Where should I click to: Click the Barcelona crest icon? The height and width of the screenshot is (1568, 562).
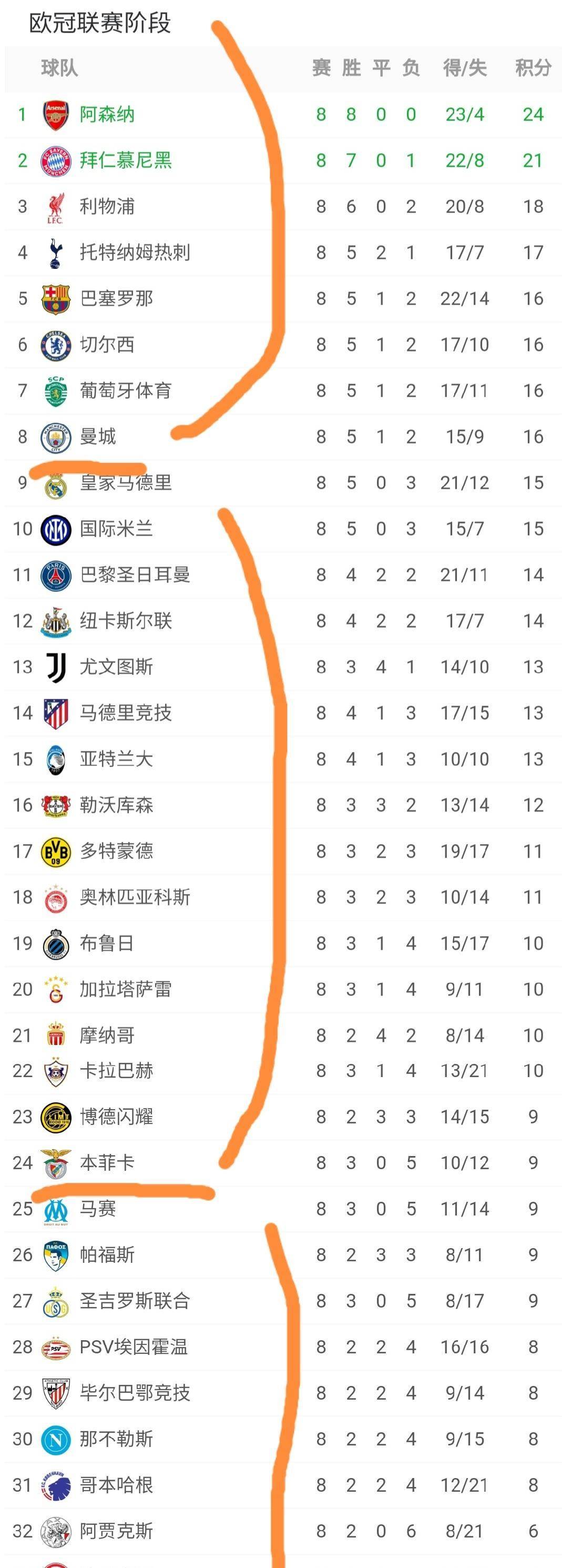click(55, 298)
